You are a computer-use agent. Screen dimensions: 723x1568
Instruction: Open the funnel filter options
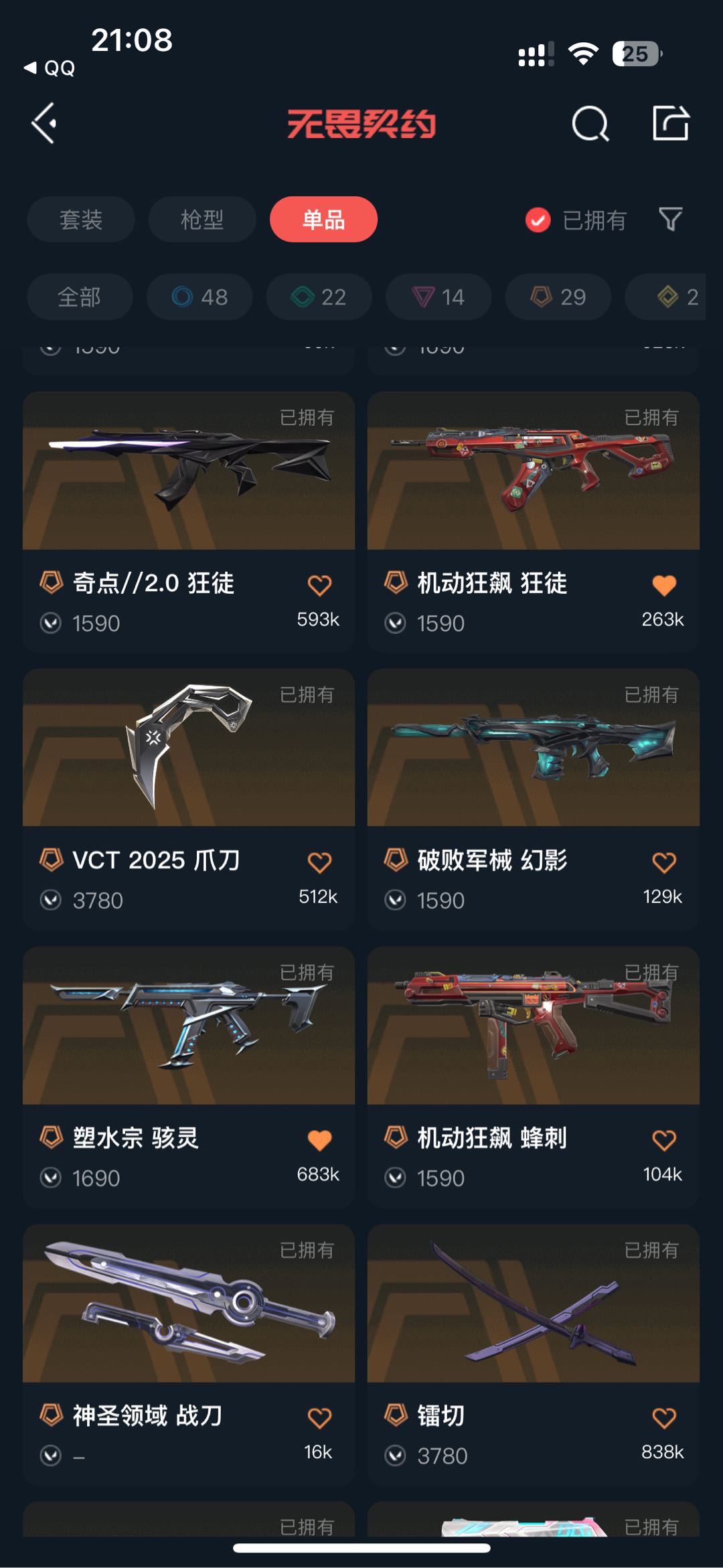click(x=670, y=219)
